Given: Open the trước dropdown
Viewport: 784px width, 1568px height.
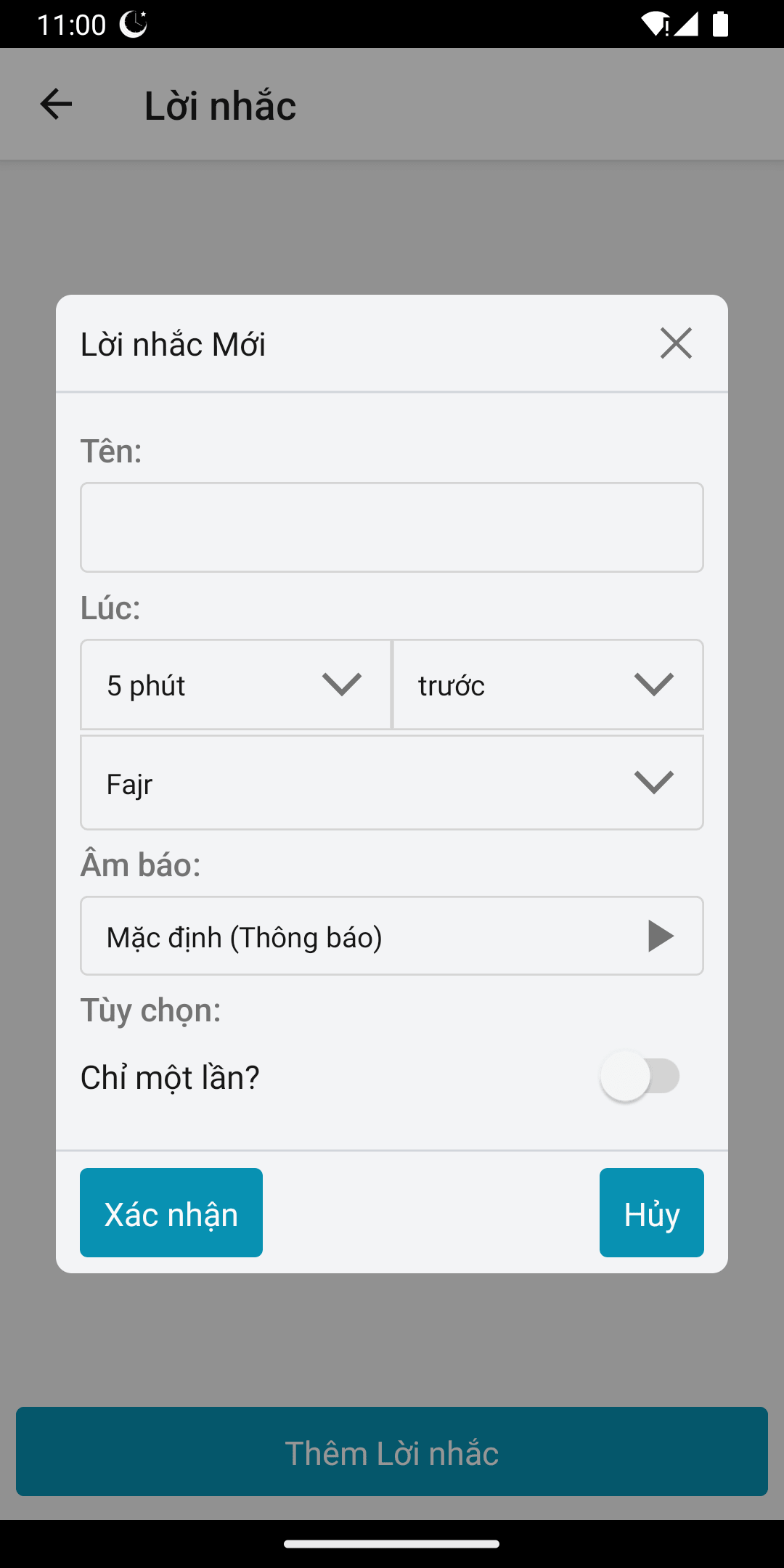Looking at the screenshot, I should pyautogui.click(x=548, y=685).
